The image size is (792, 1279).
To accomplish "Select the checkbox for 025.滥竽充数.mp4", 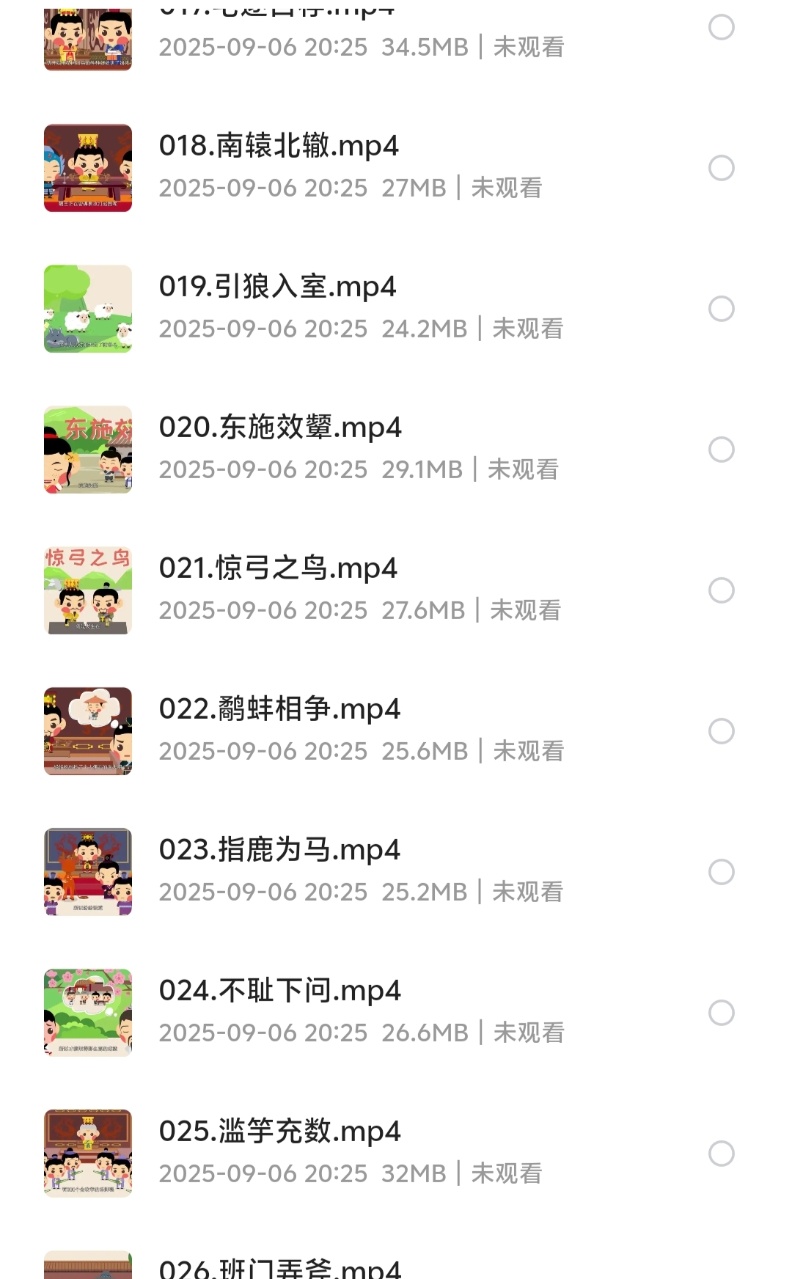I will click(x=722, y=1153).
